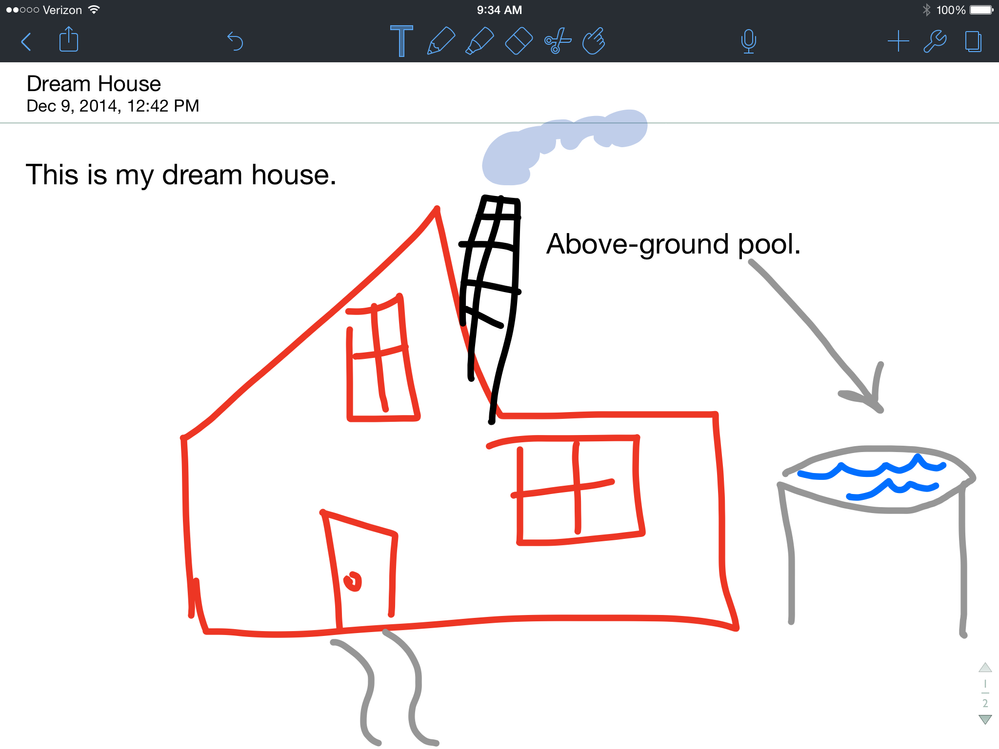Start audio recording with microphone

pyautogui.click(x=748, y=41)
